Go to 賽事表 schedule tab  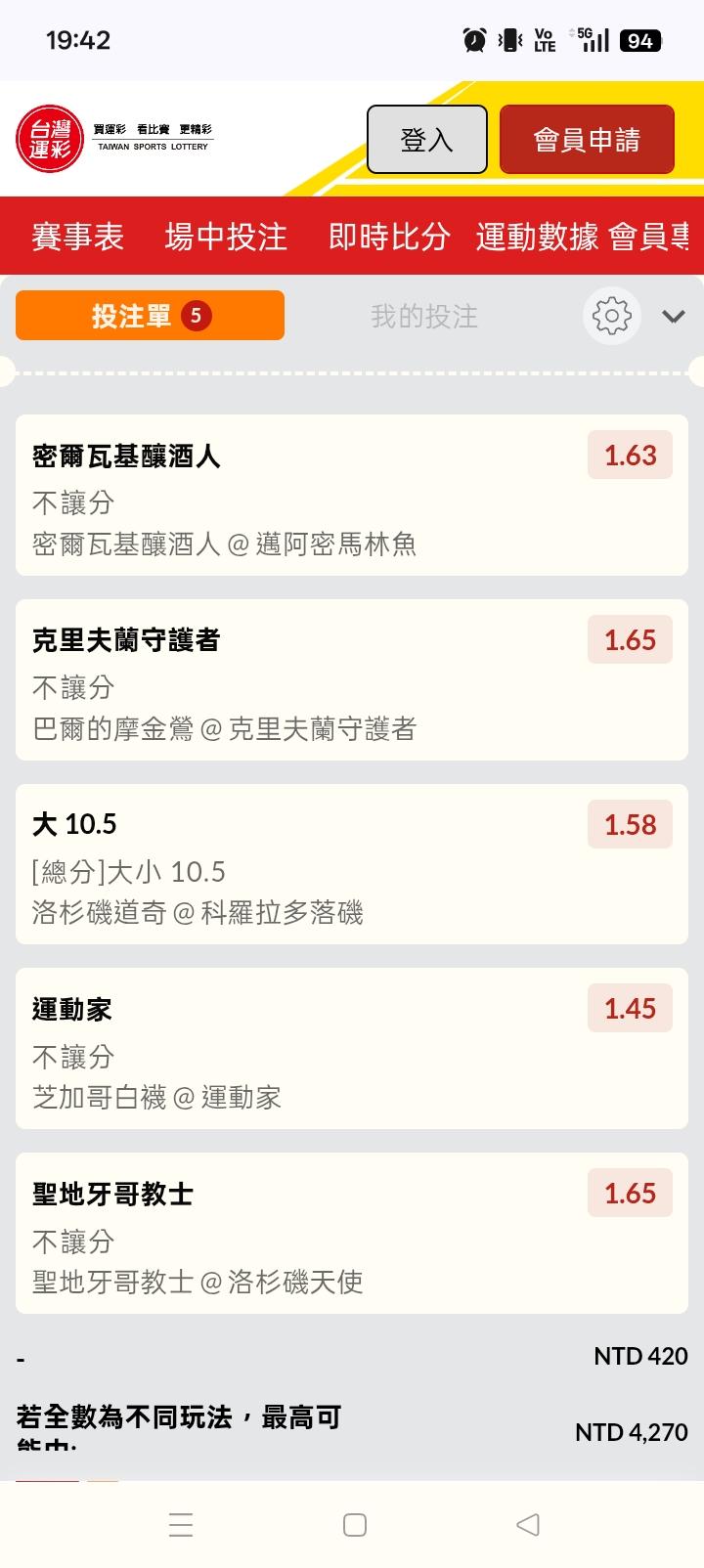click(77, 237)
